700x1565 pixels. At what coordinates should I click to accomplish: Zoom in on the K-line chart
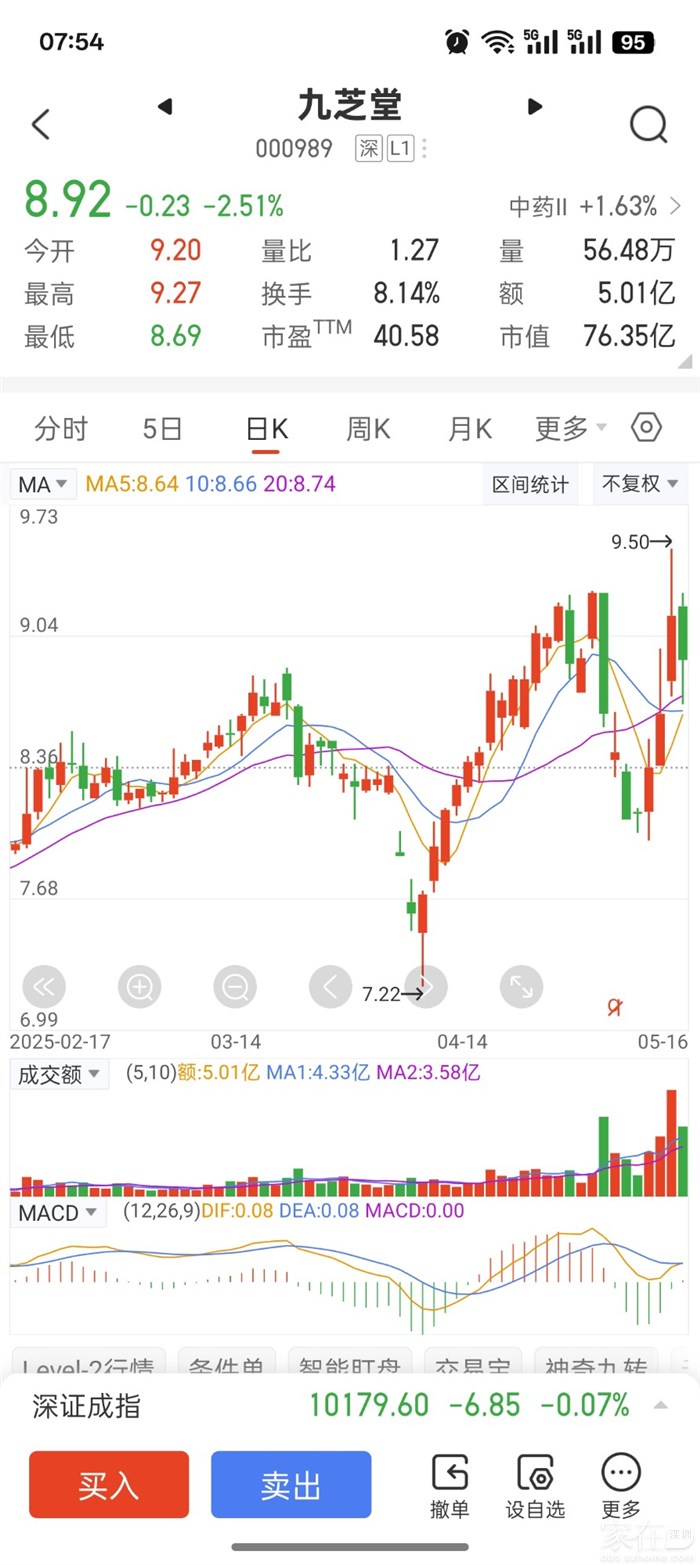pyautogui.click(x=139, y=988)
